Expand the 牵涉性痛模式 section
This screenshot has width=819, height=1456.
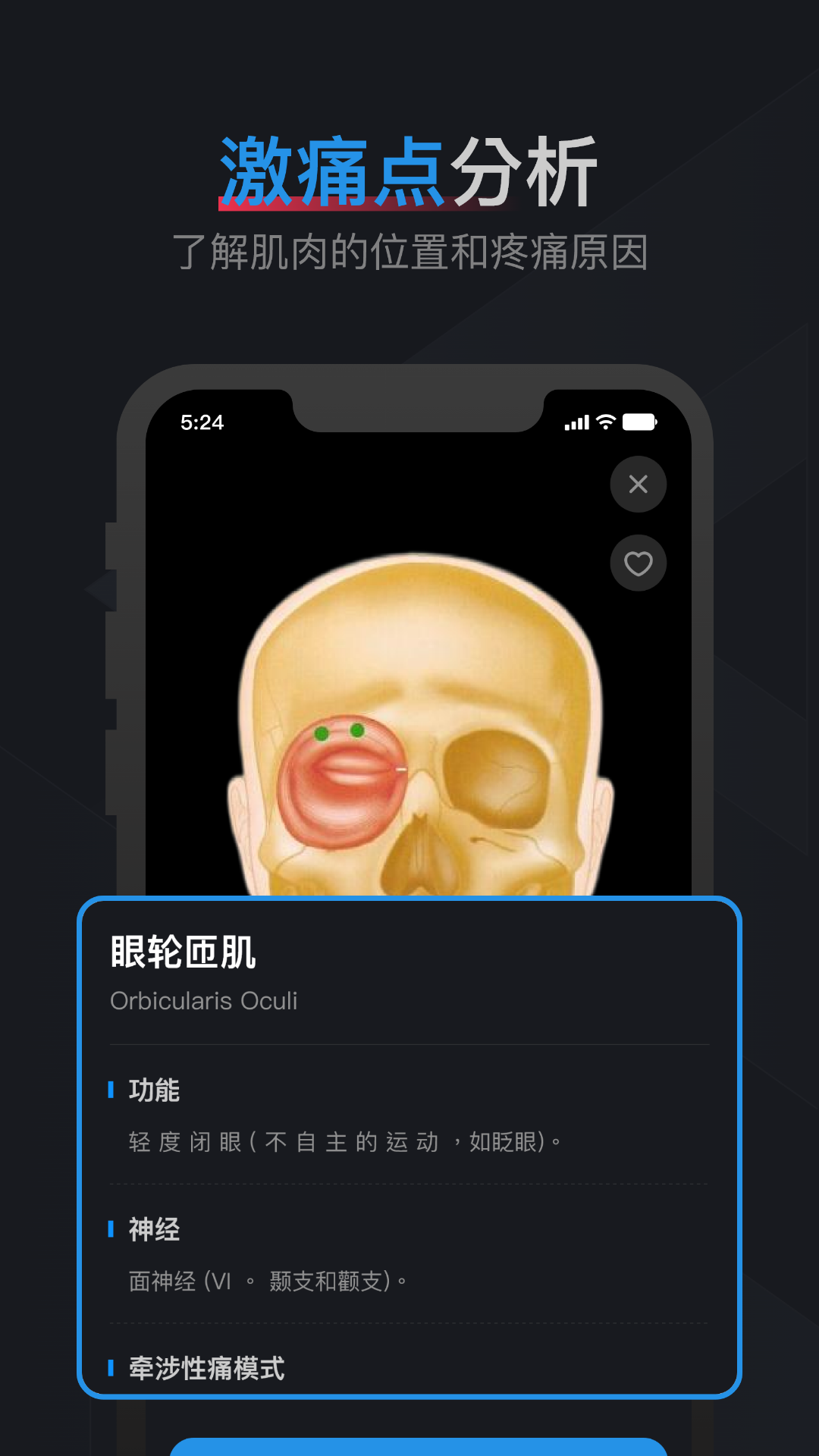[207, 1370]
